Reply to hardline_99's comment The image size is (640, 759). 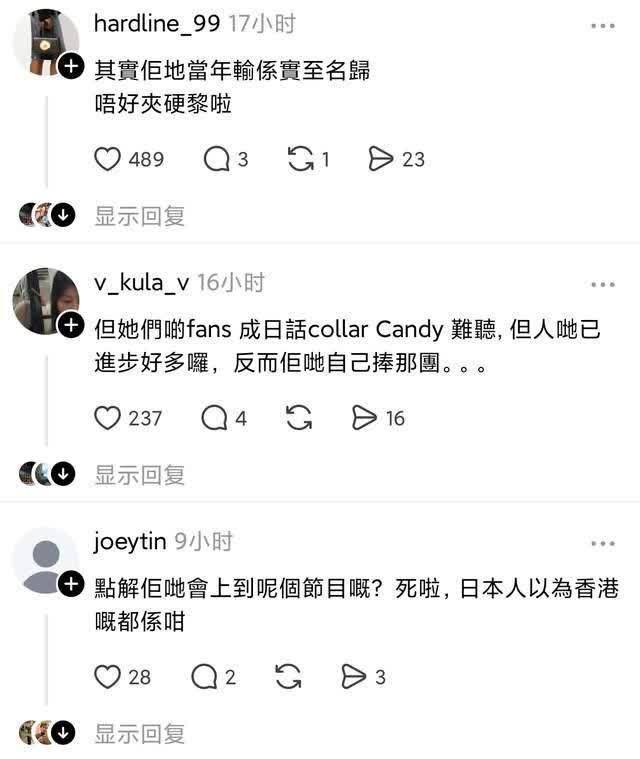click(217, 159)
